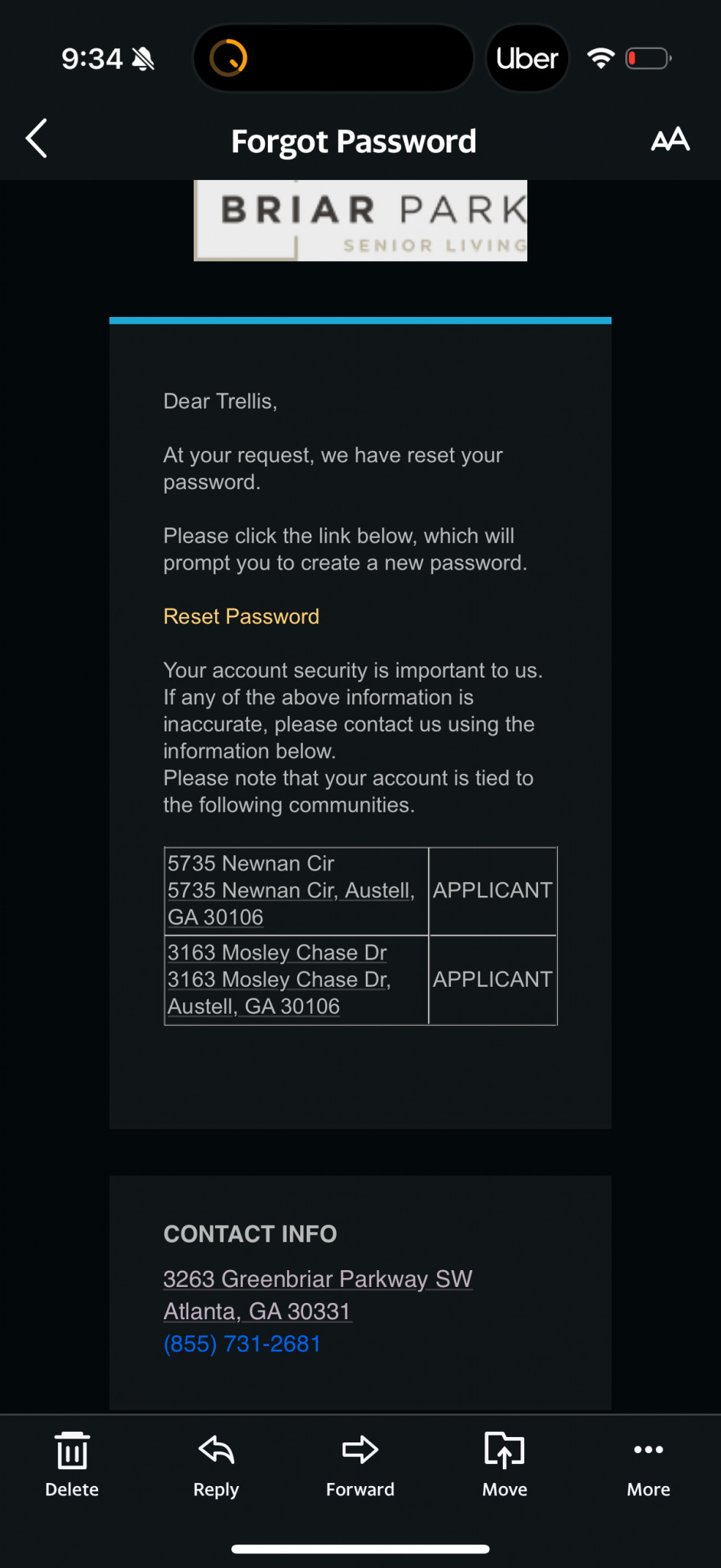Open the More options menu
Image resolution: width=721 pixels, height=1568 pixels.
[x=648, y=1465]
